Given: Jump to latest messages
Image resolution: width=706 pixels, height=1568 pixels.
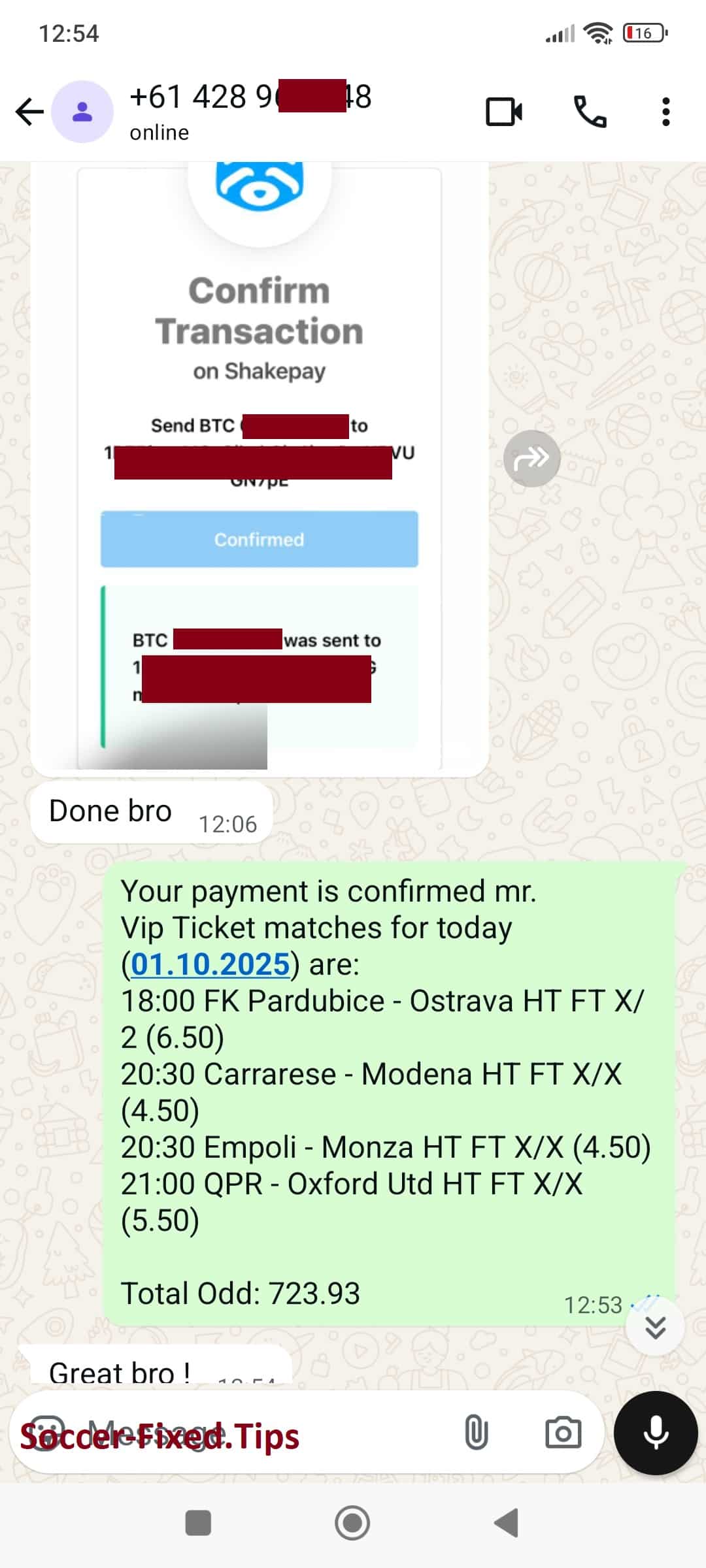Looking at the screenshot, I should click(x=655, y=1327).
